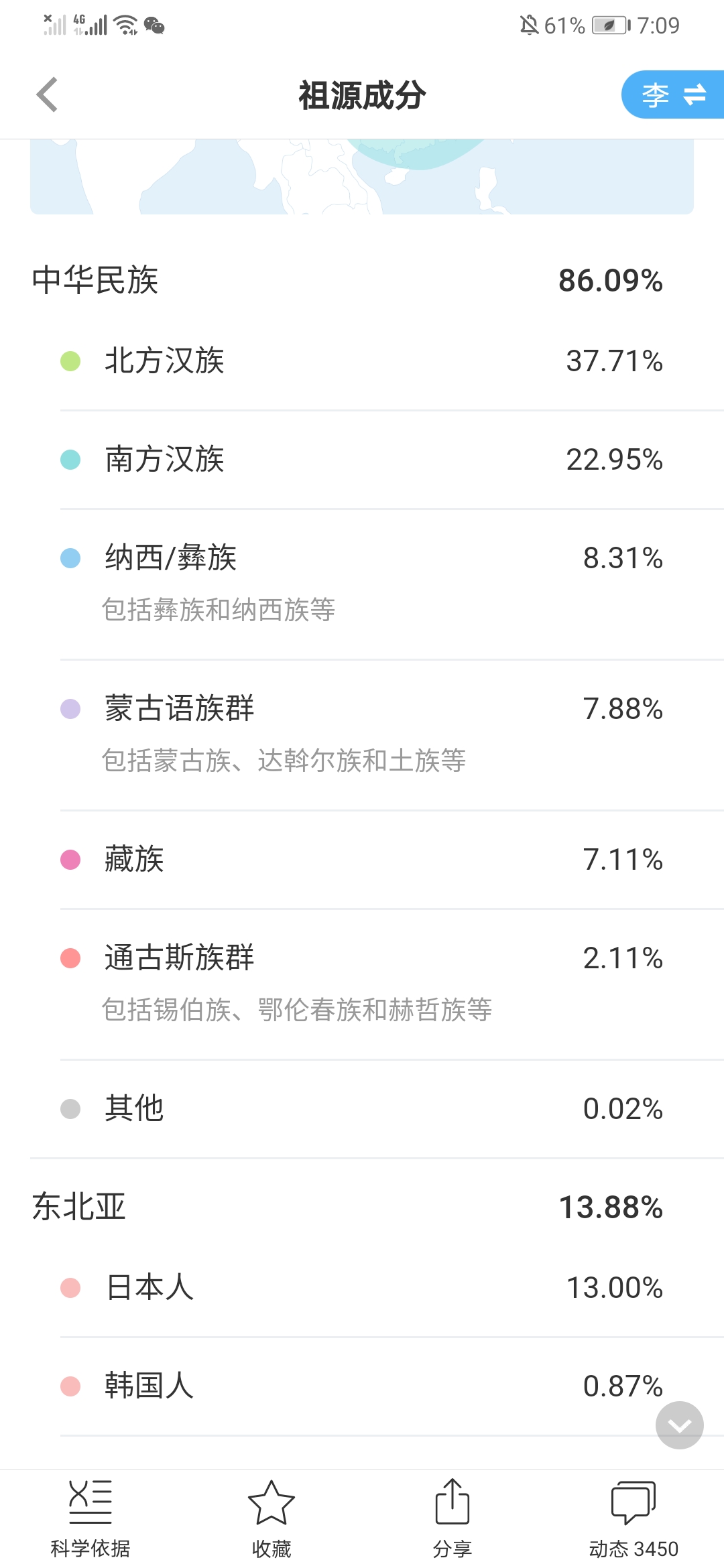Tap the 收藏 star icon
Screen dimensions: 724x1568
point(271,1503)
